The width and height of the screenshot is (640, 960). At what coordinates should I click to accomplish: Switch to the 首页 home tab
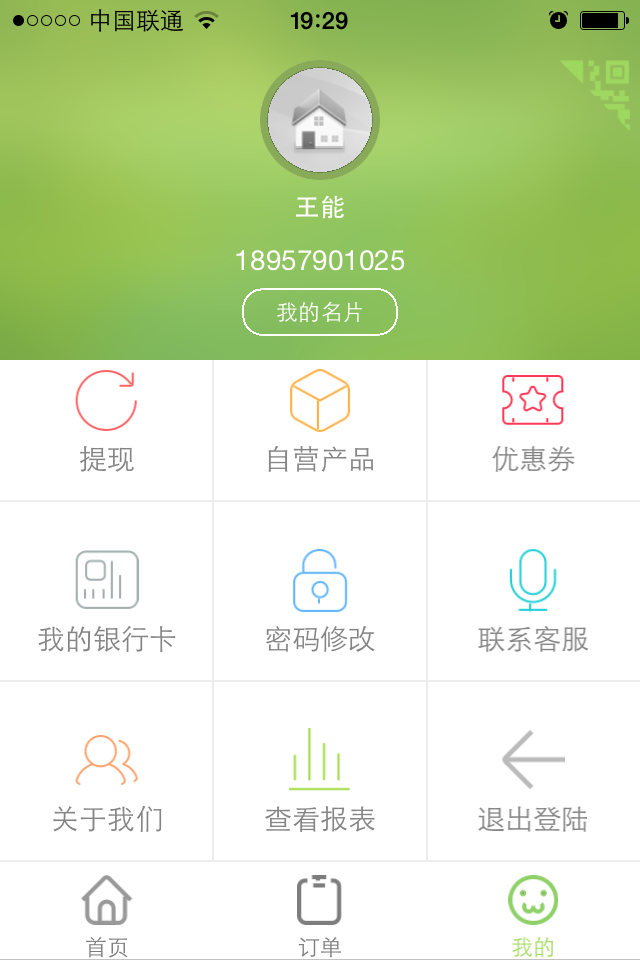pos(106,914)
